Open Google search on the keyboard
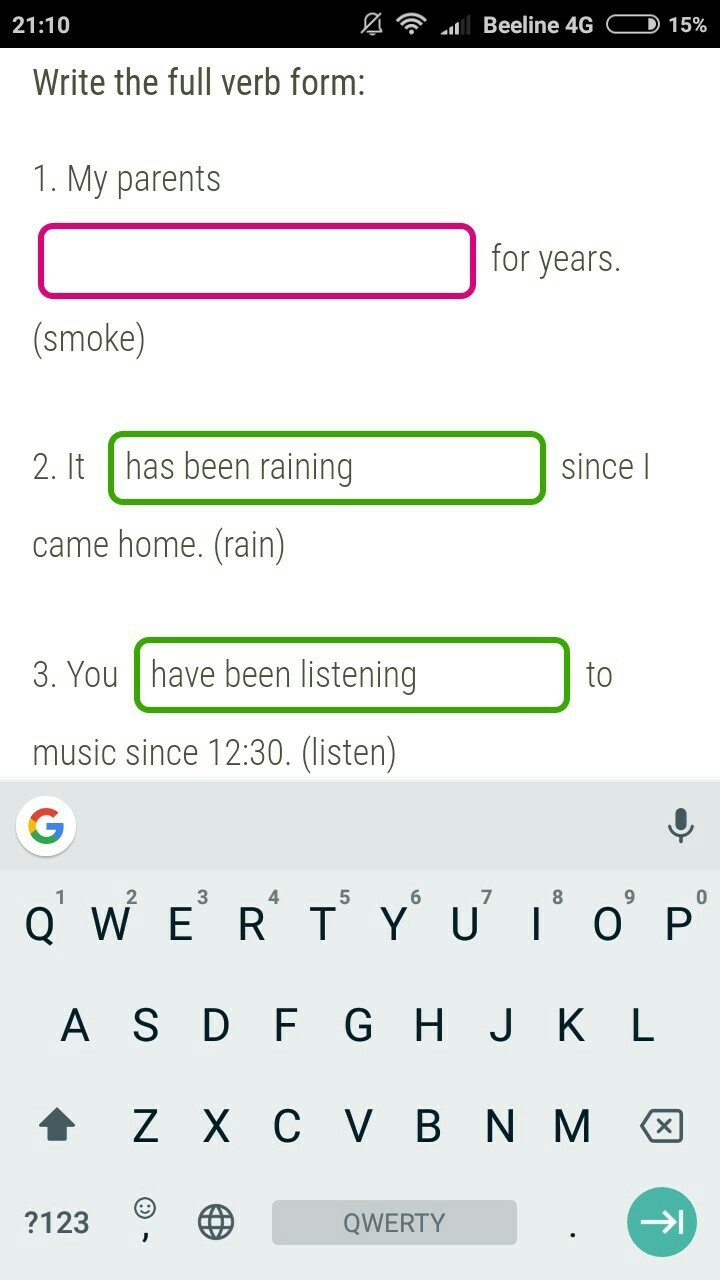The width and height of the screenshot is (720, 1280). [46, 826]
